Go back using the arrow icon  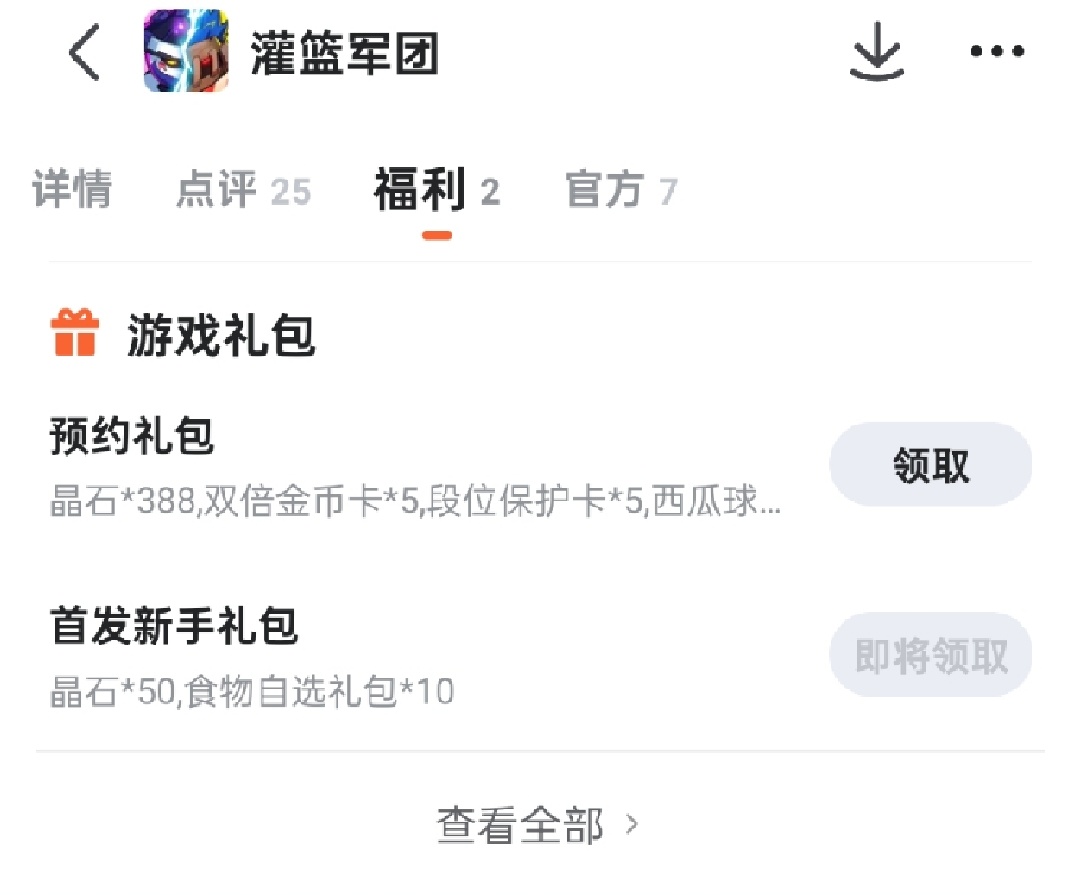84,52
